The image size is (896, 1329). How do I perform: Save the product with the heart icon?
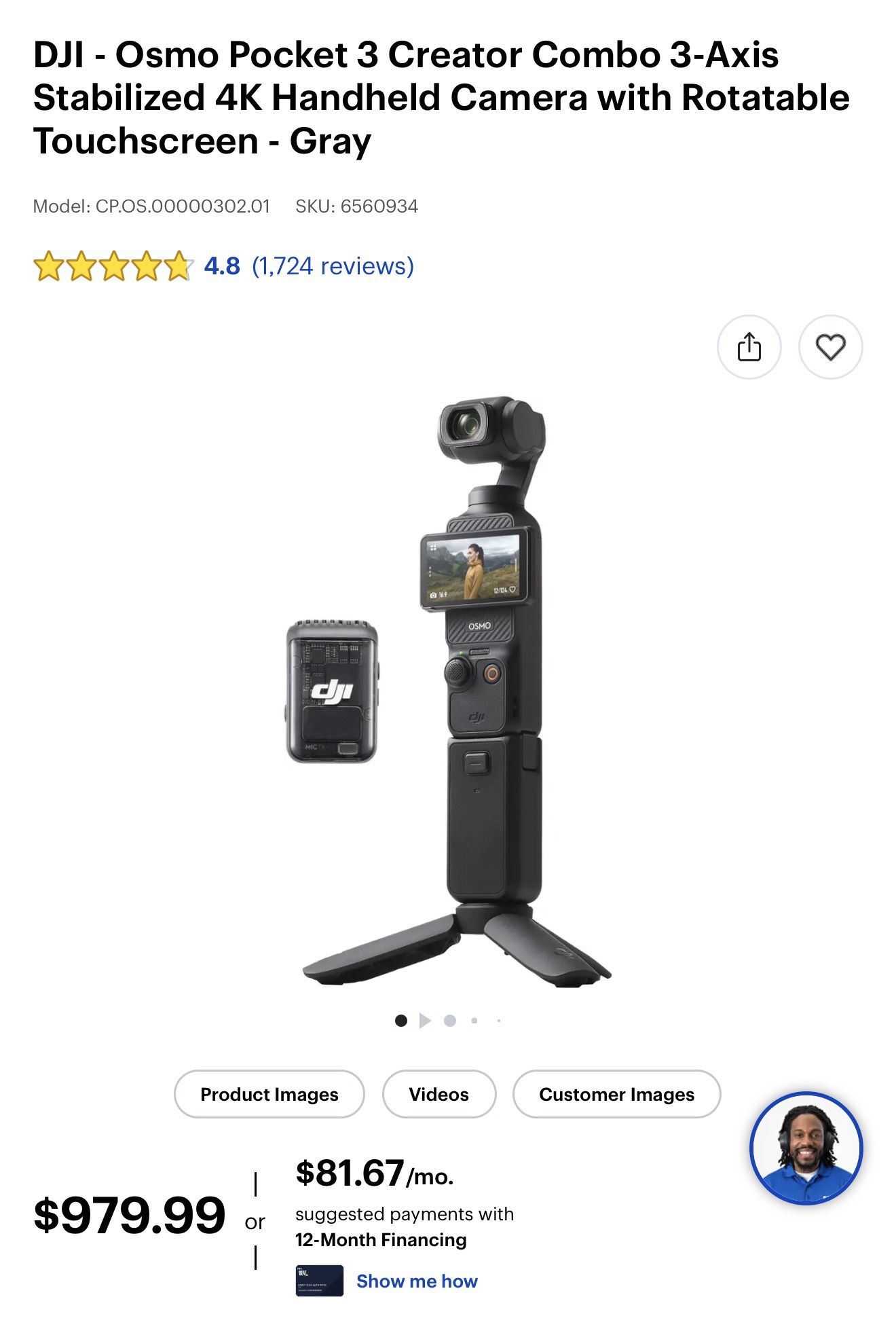point(830,347)
